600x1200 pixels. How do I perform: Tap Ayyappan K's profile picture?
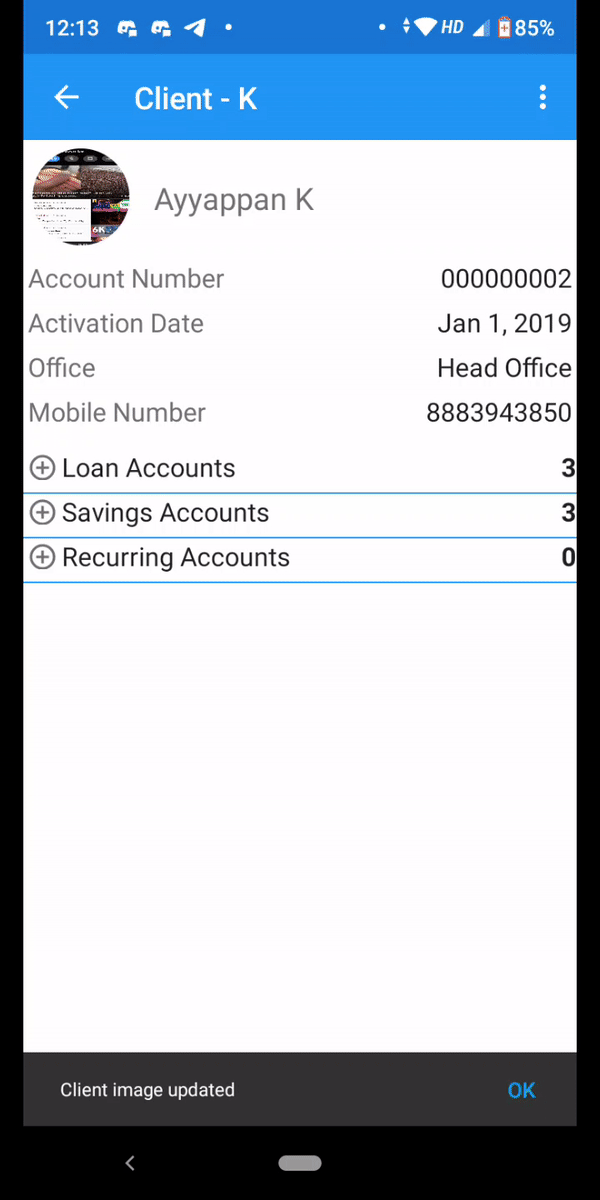pyautogui.click(x=81, y=197)
